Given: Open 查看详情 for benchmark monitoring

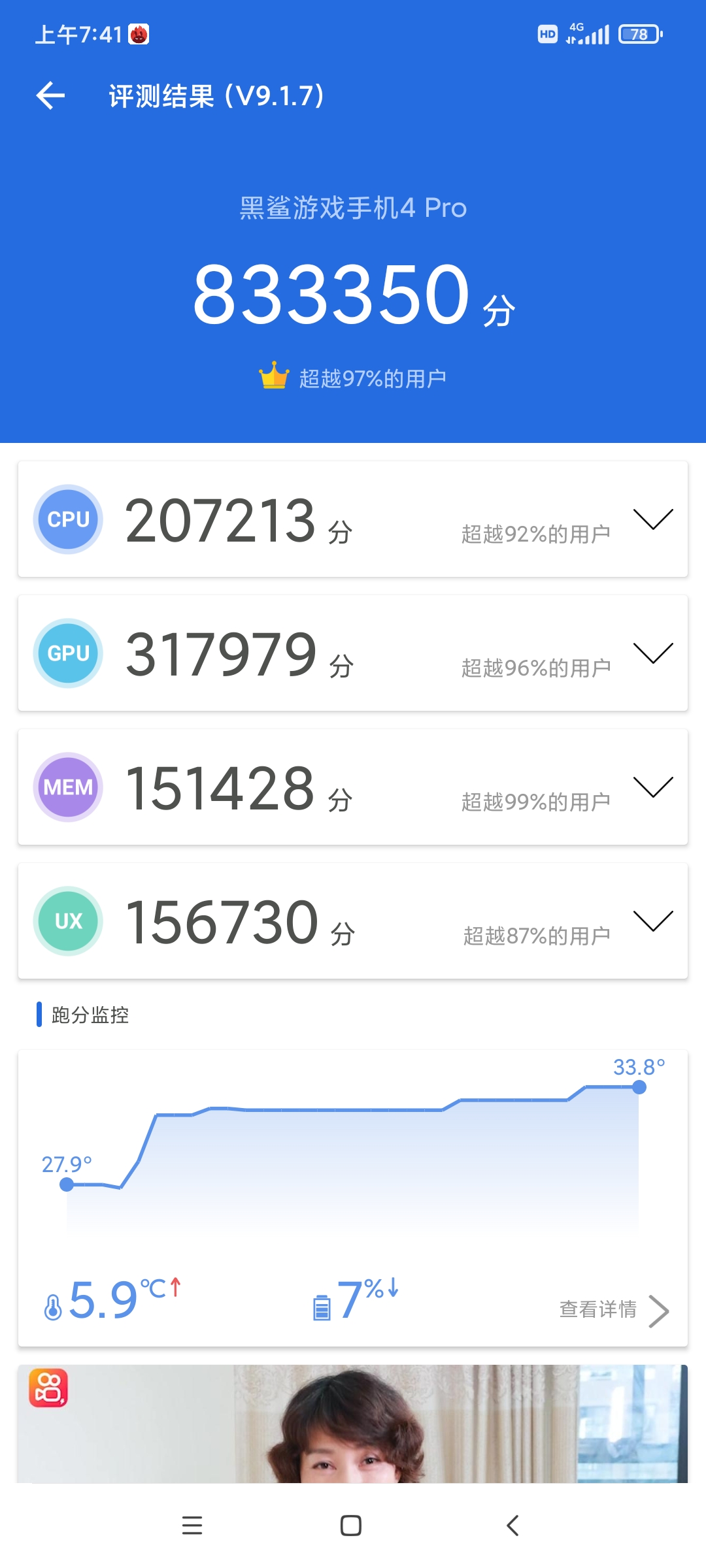Looking at the screenshot, I should (x=613, y=1309).
